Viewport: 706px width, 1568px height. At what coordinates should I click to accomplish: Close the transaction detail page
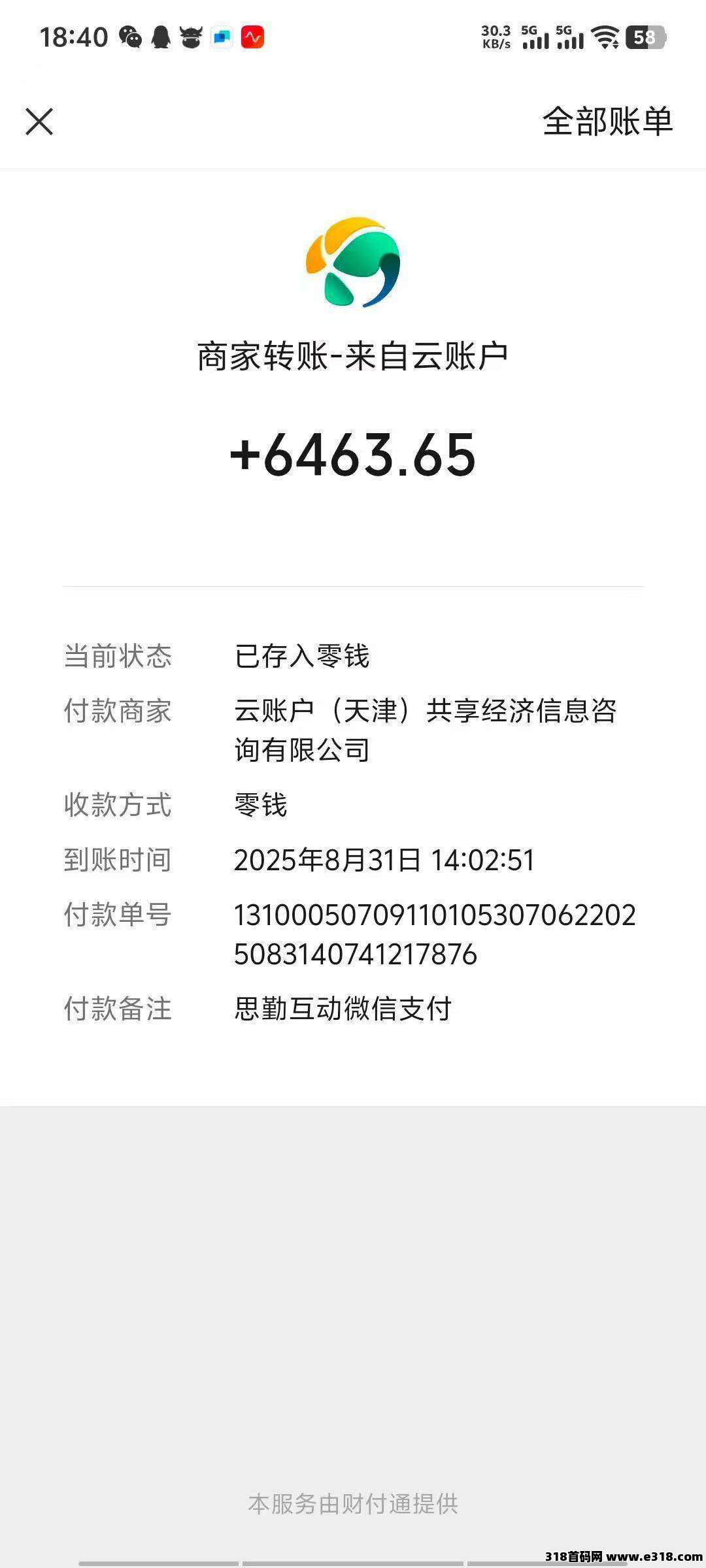point(39,122)
